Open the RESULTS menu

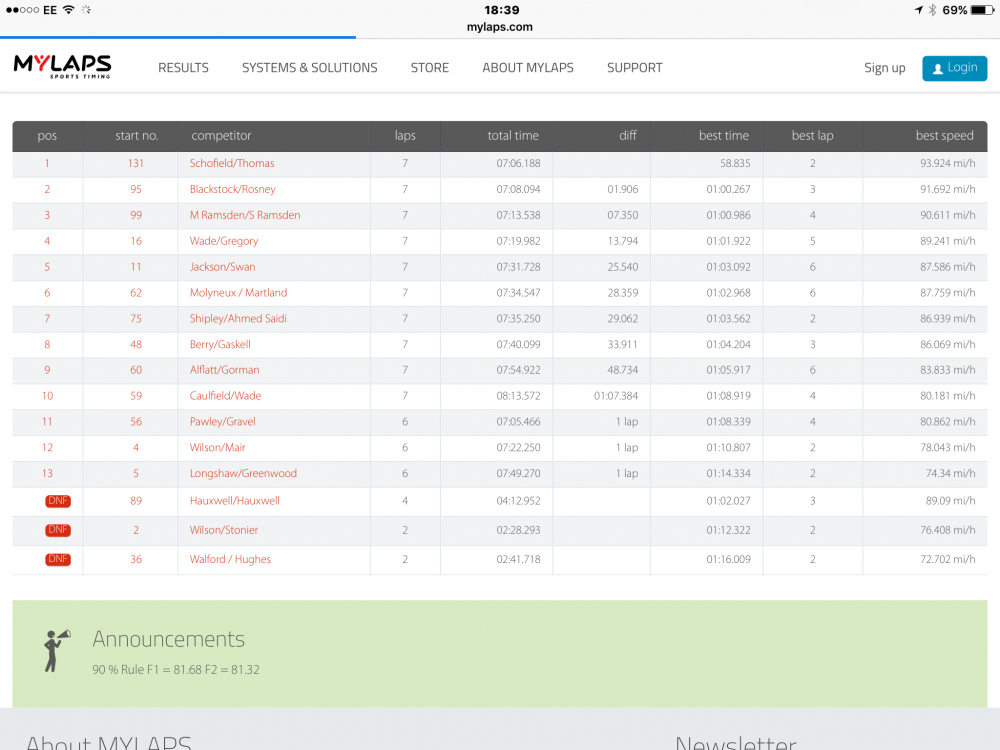(x=183, y=68)
